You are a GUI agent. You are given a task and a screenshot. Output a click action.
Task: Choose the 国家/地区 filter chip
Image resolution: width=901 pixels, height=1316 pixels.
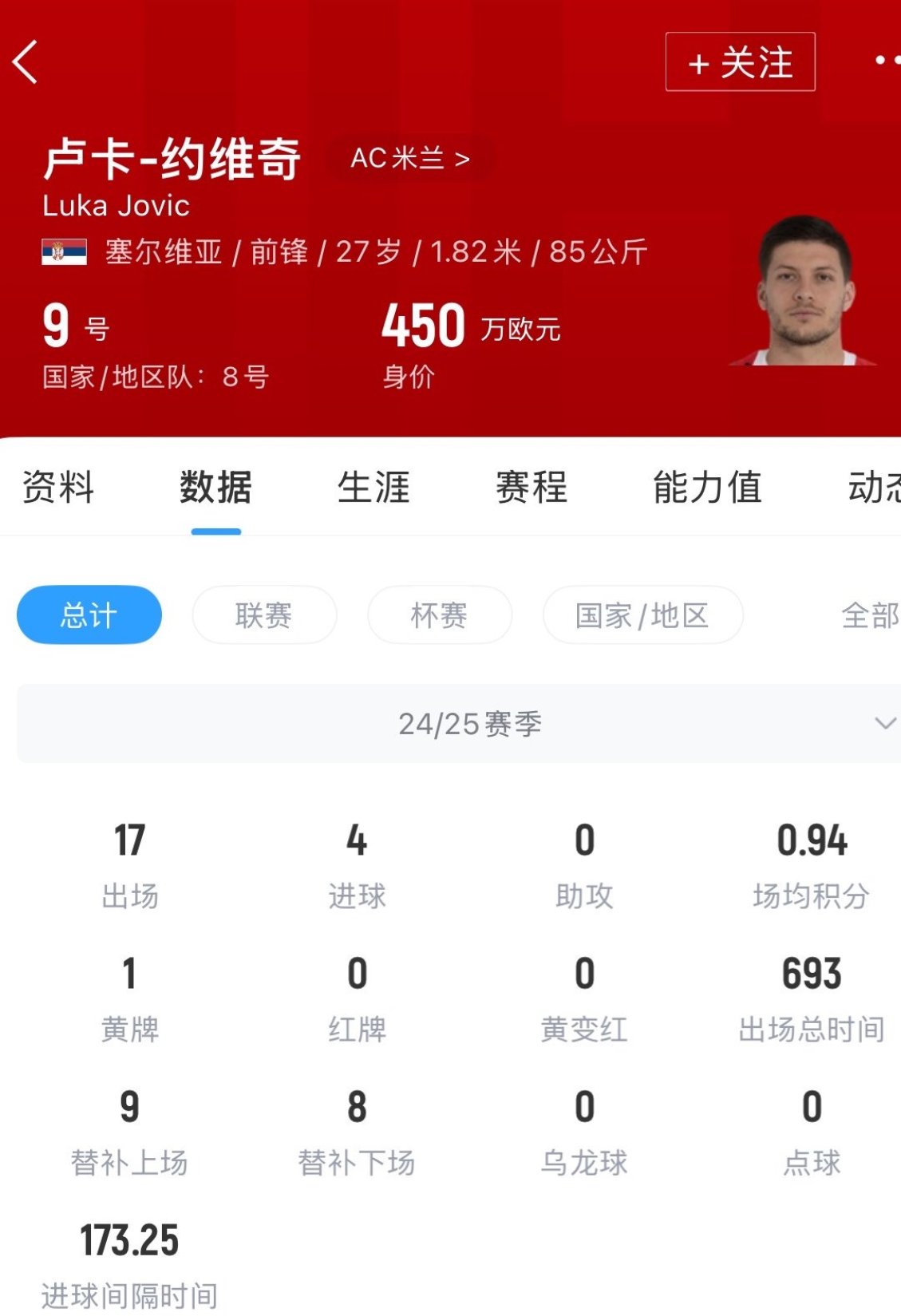(x=642, y=615)
